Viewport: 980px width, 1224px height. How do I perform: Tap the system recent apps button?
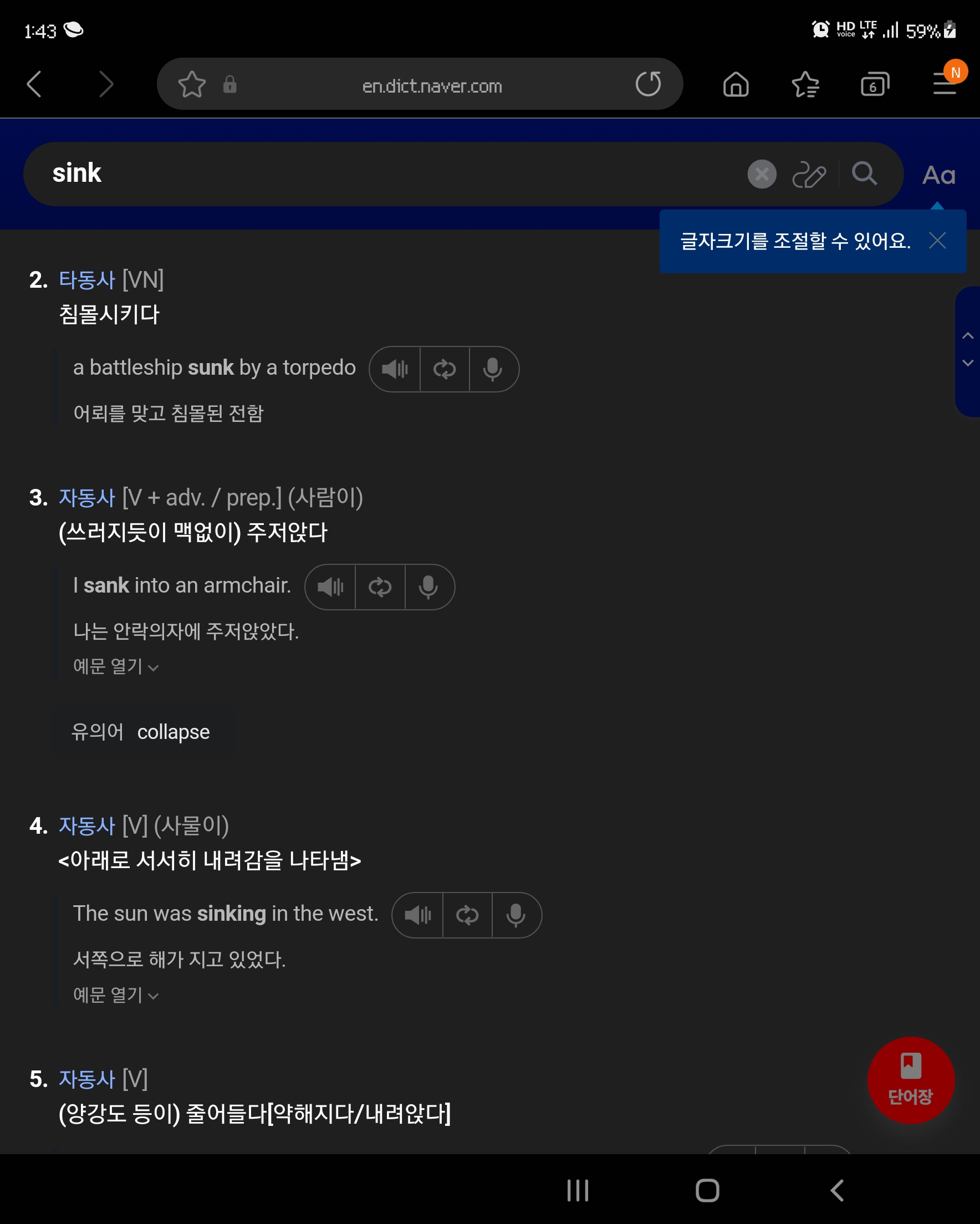coord(578,1191)
